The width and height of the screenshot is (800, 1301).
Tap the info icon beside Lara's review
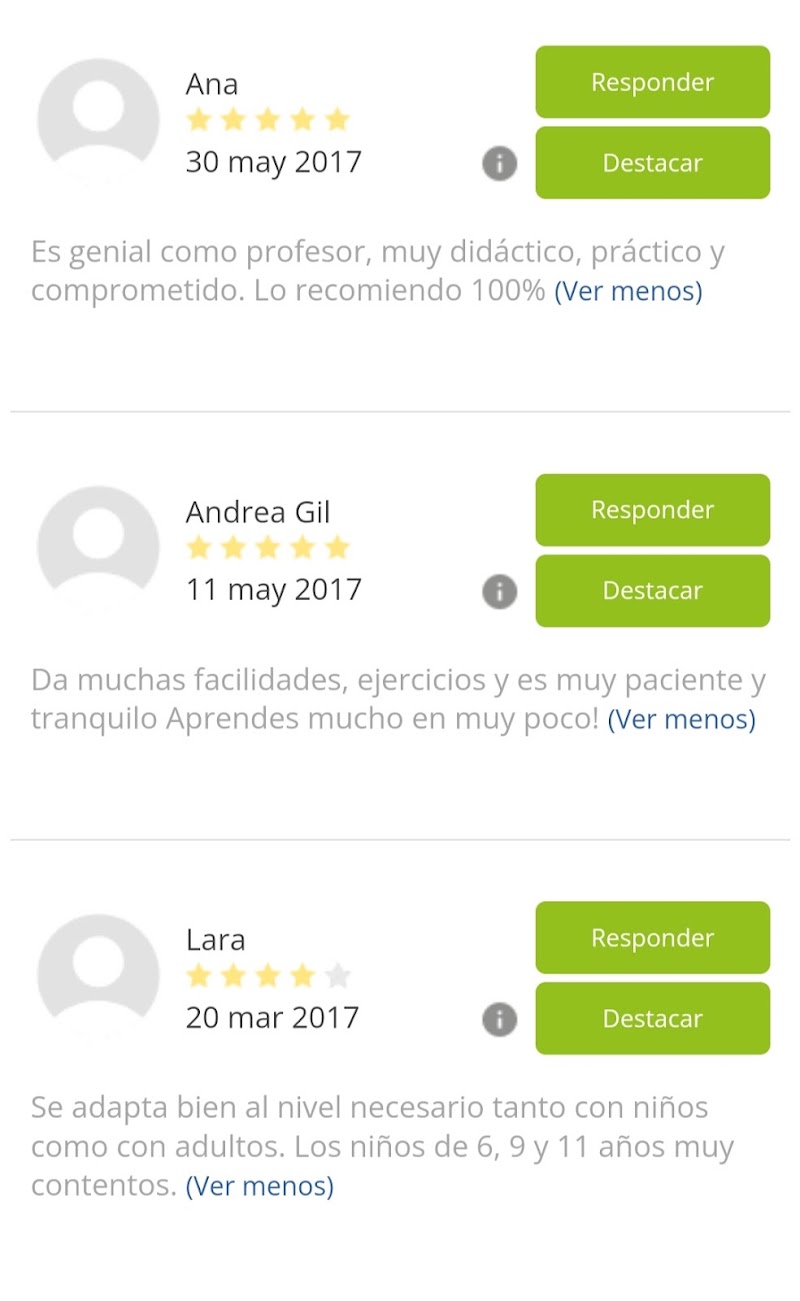click(x=500, y=1020)
